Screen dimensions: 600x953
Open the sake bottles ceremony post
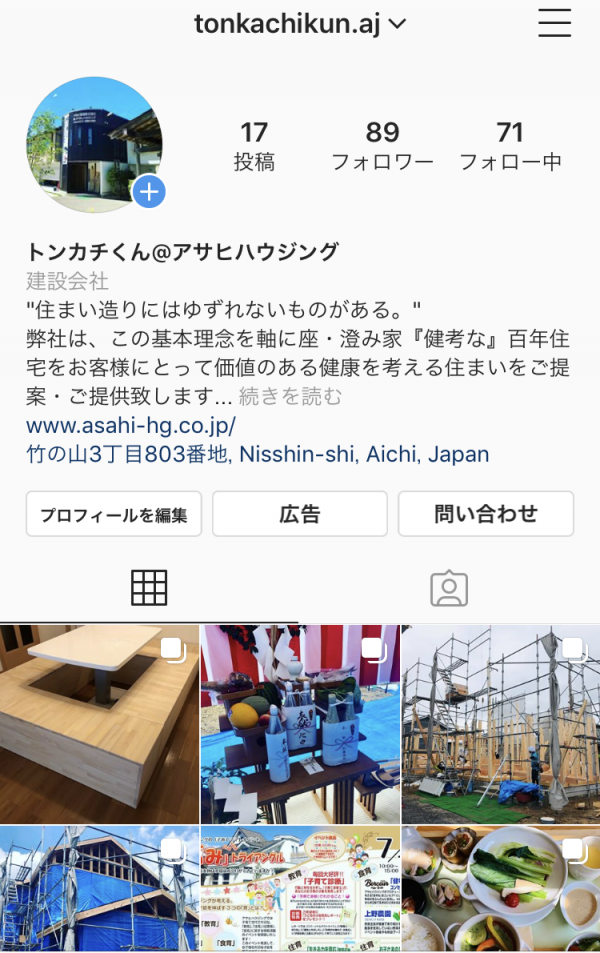point(300,724)
